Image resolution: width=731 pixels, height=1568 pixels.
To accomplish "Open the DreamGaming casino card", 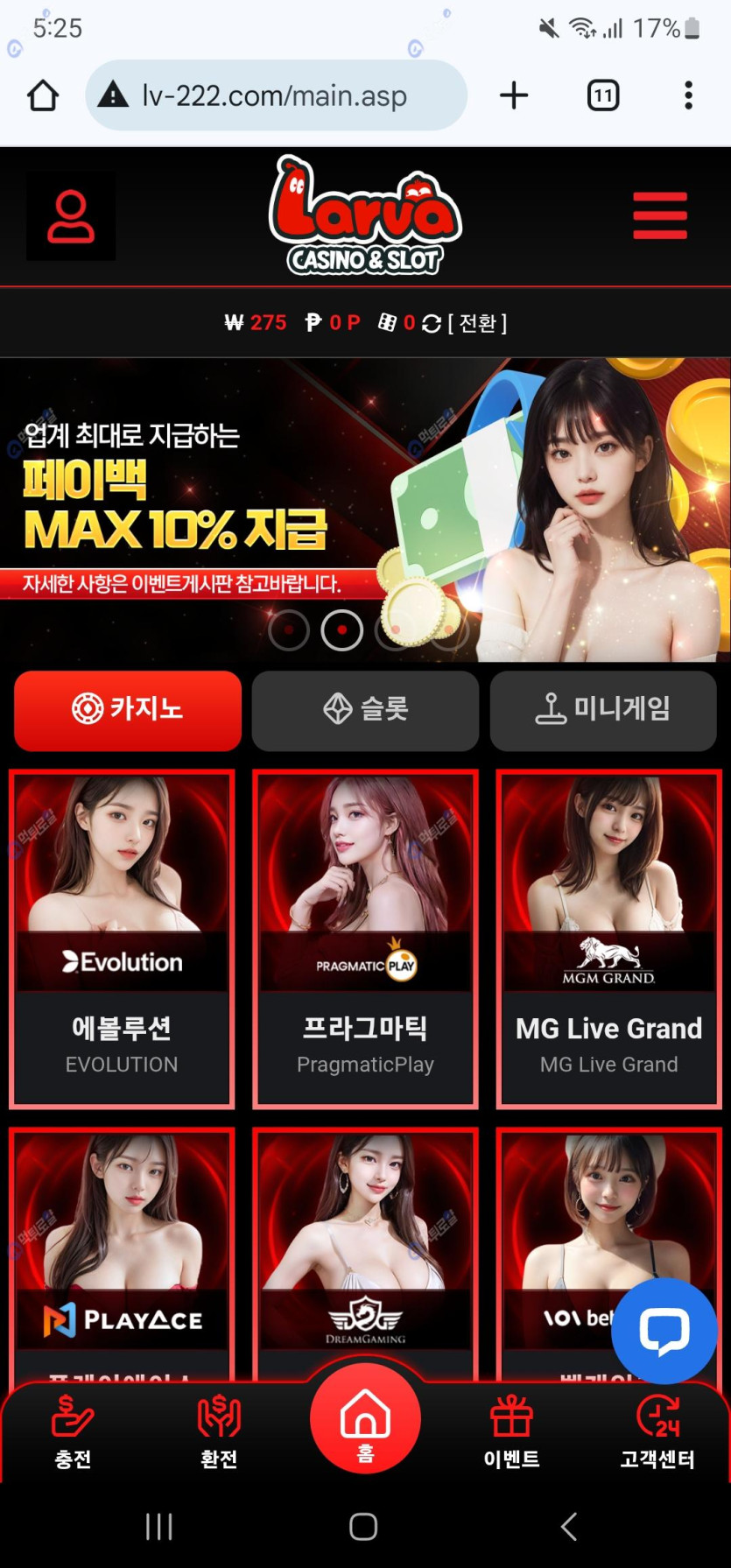I will pos(365,1252).
